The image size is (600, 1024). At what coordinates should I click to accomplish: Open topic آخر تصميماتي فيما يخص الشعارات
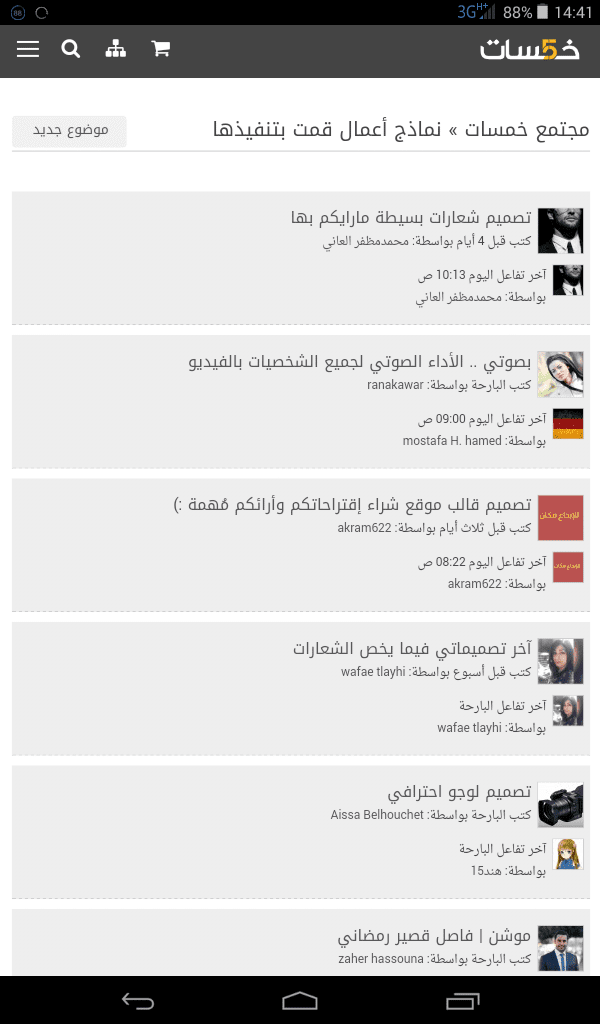[412, 649]
